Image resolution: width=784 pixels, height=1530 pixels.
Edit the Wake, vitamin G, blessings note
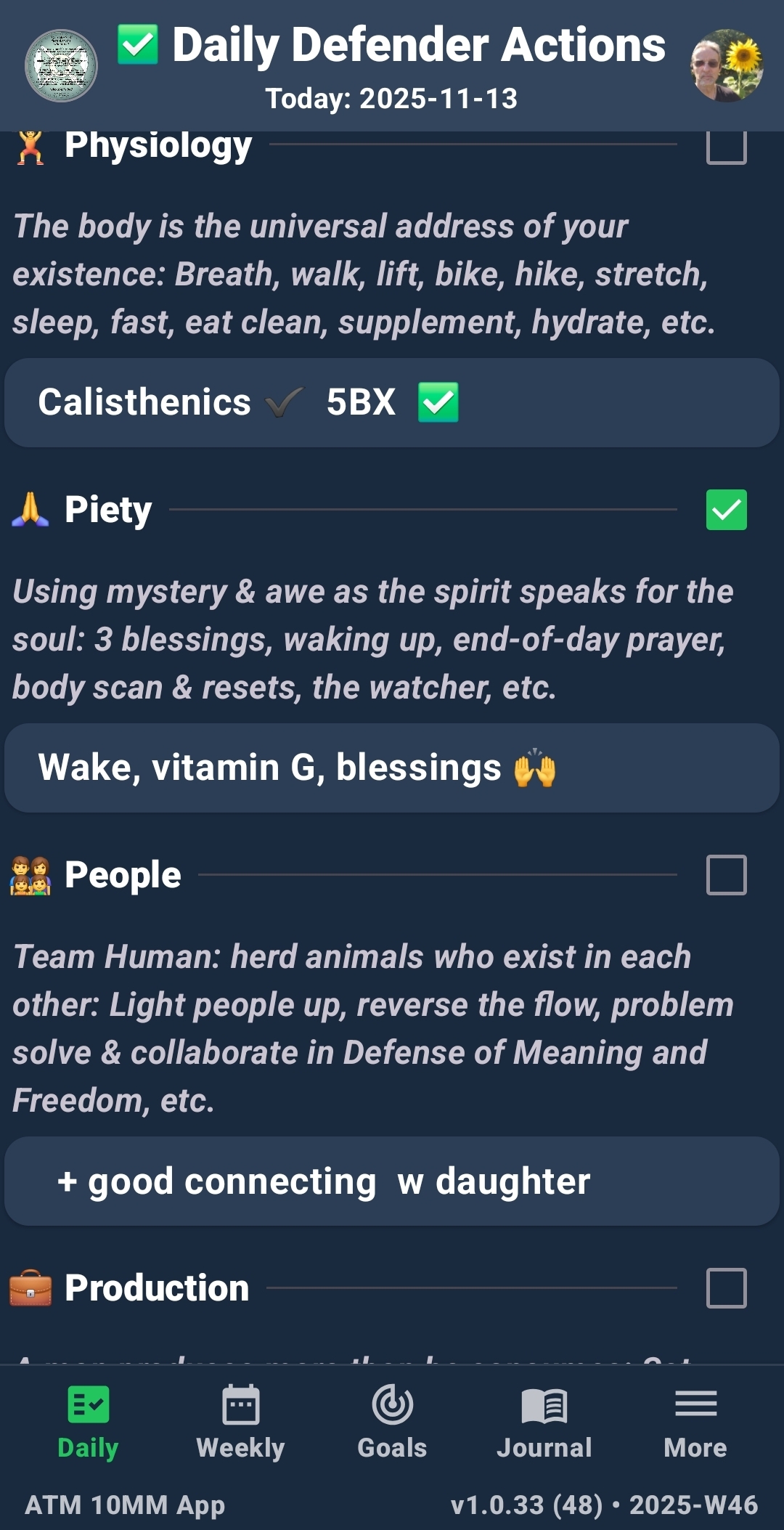[392, 768]
